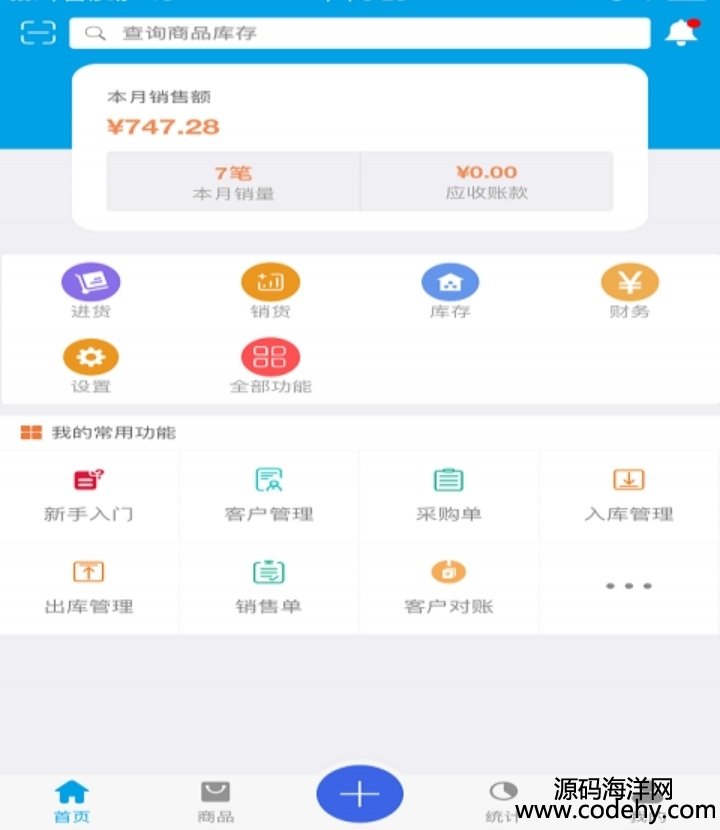Open 入库管理 inbound management

(x=629, y=496)
